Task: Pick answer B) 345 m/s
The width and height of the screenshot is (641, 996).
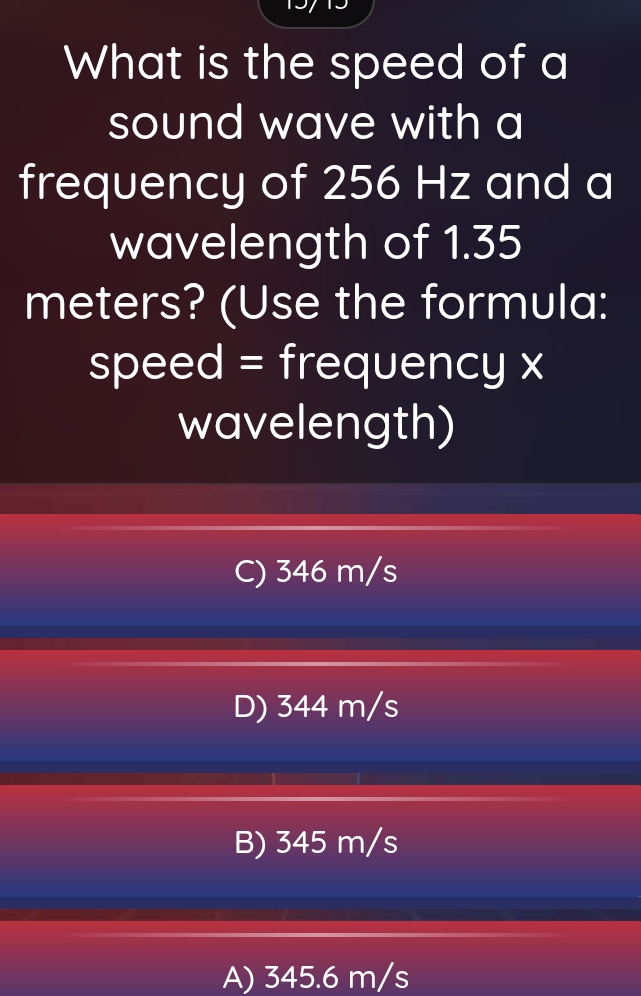Action: pos(320,842)
